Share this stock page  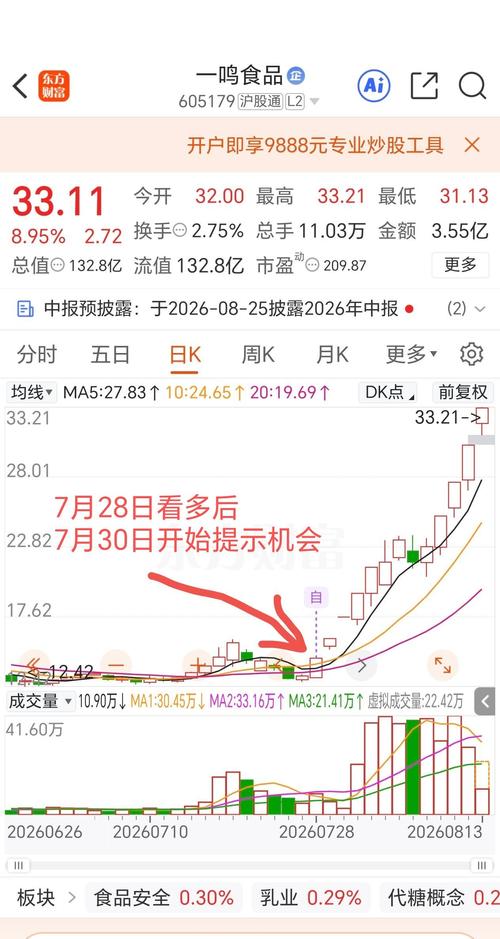click(x=424, y=86)
